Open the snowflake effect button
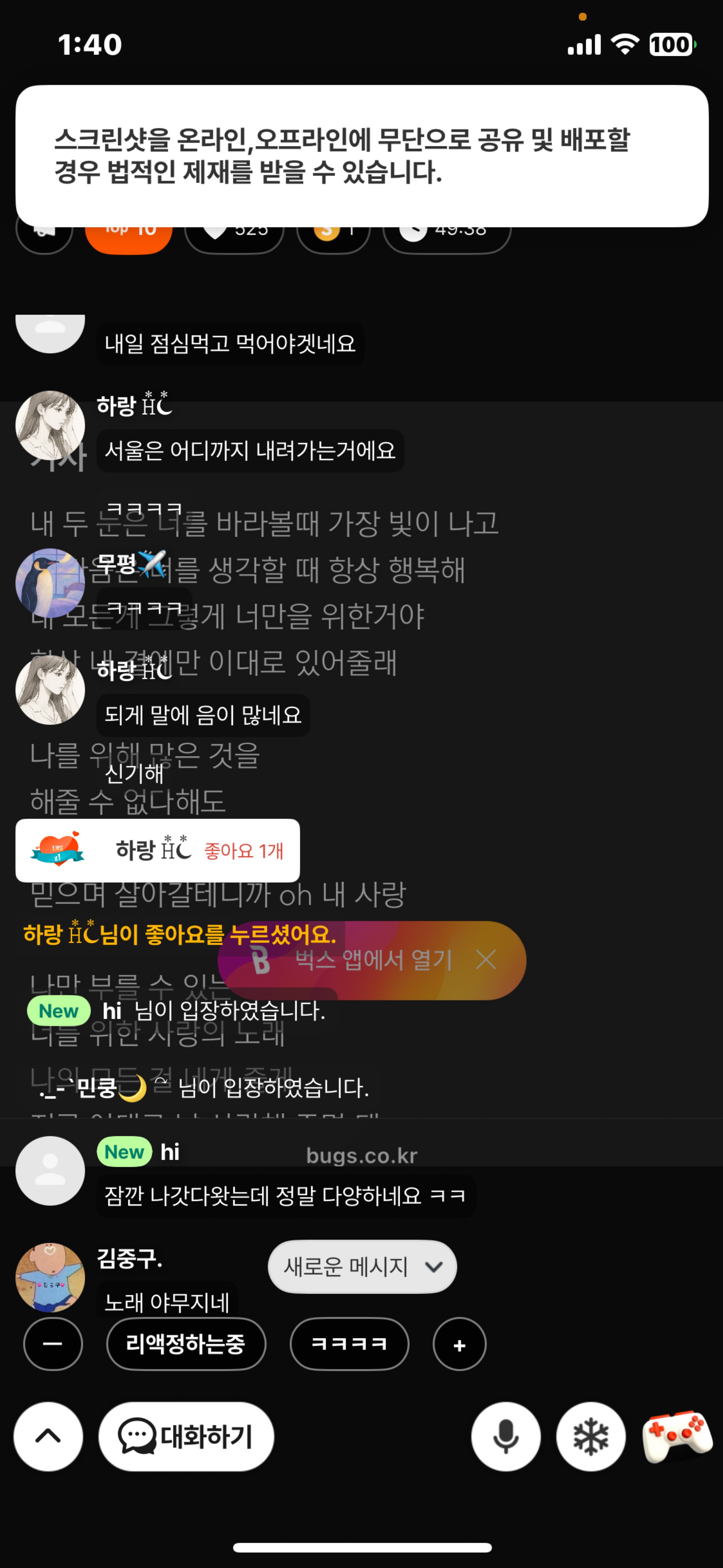 point(590,1436)
